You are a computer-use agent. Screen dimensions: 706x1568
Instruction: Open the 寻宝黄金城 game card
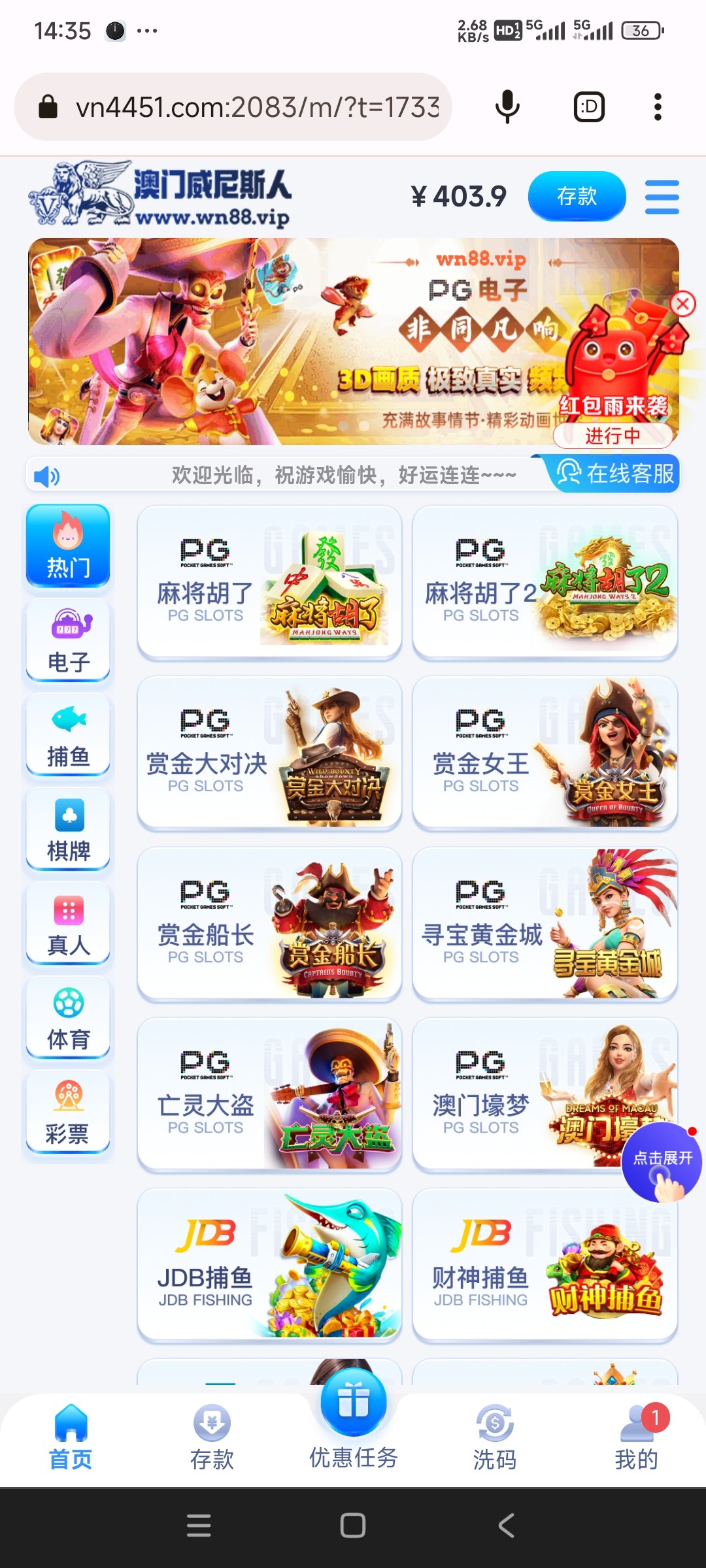pyautogui.click(x=545, y=923)
